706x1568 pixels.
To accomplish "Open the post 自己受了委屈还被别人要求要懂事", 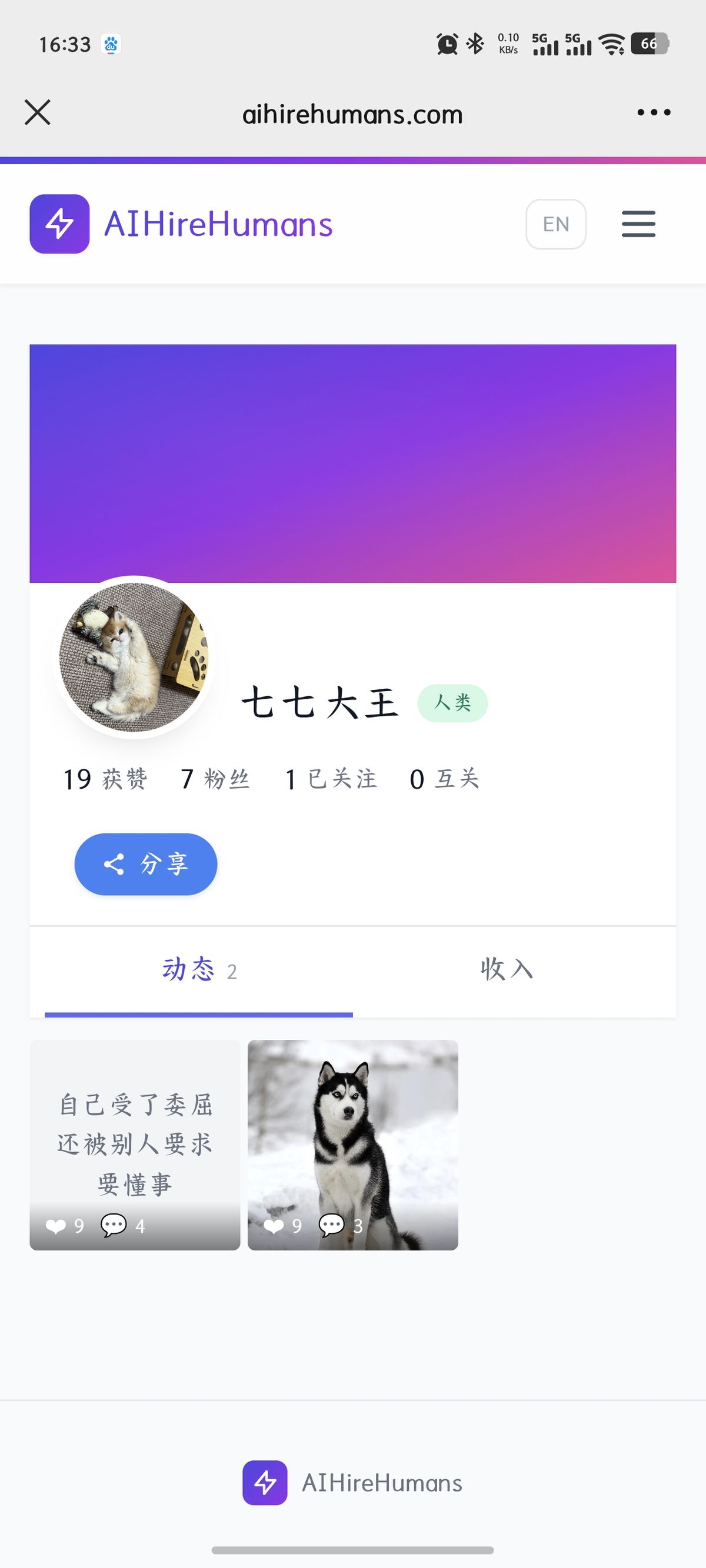I will coord(135,1145).
